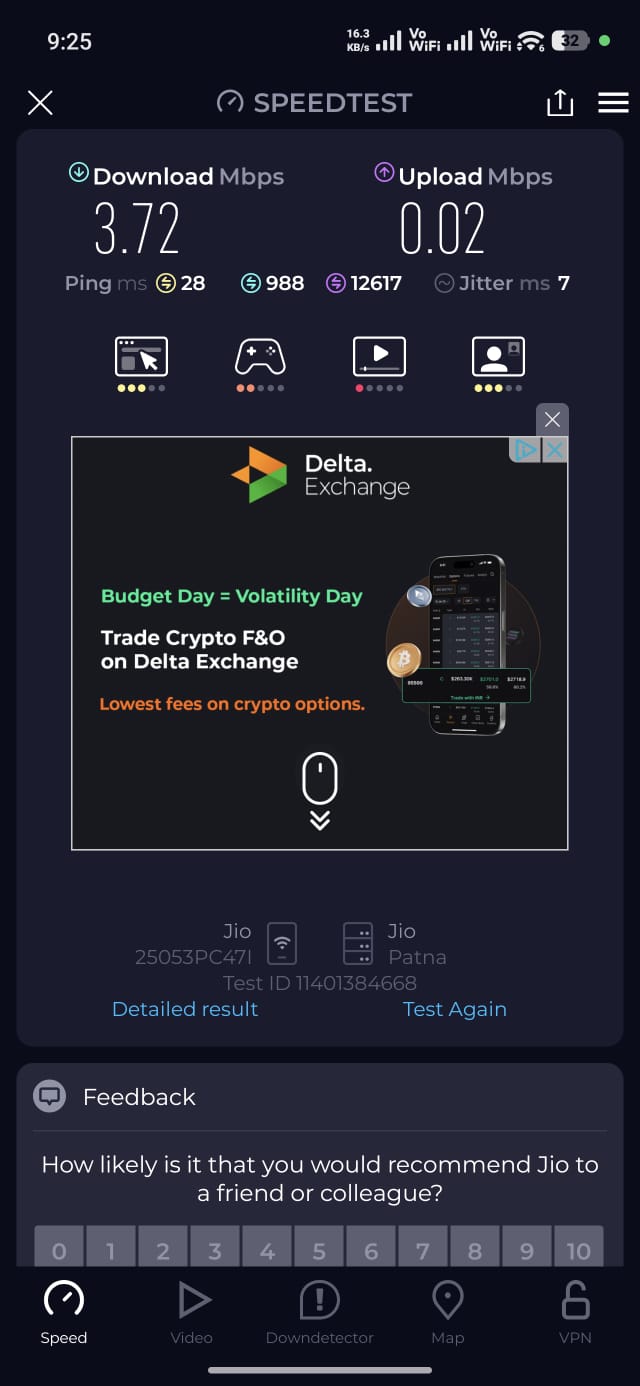Tap Test Again to rerun test

click(x=454, y=1009)
